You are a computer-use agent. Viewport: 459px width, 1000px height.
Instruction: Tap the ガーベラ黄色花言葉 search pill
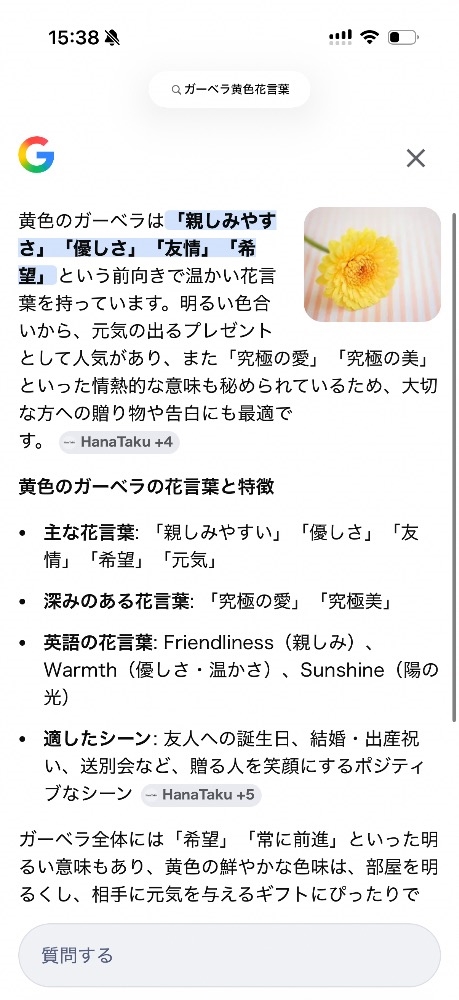coord(230,89)
